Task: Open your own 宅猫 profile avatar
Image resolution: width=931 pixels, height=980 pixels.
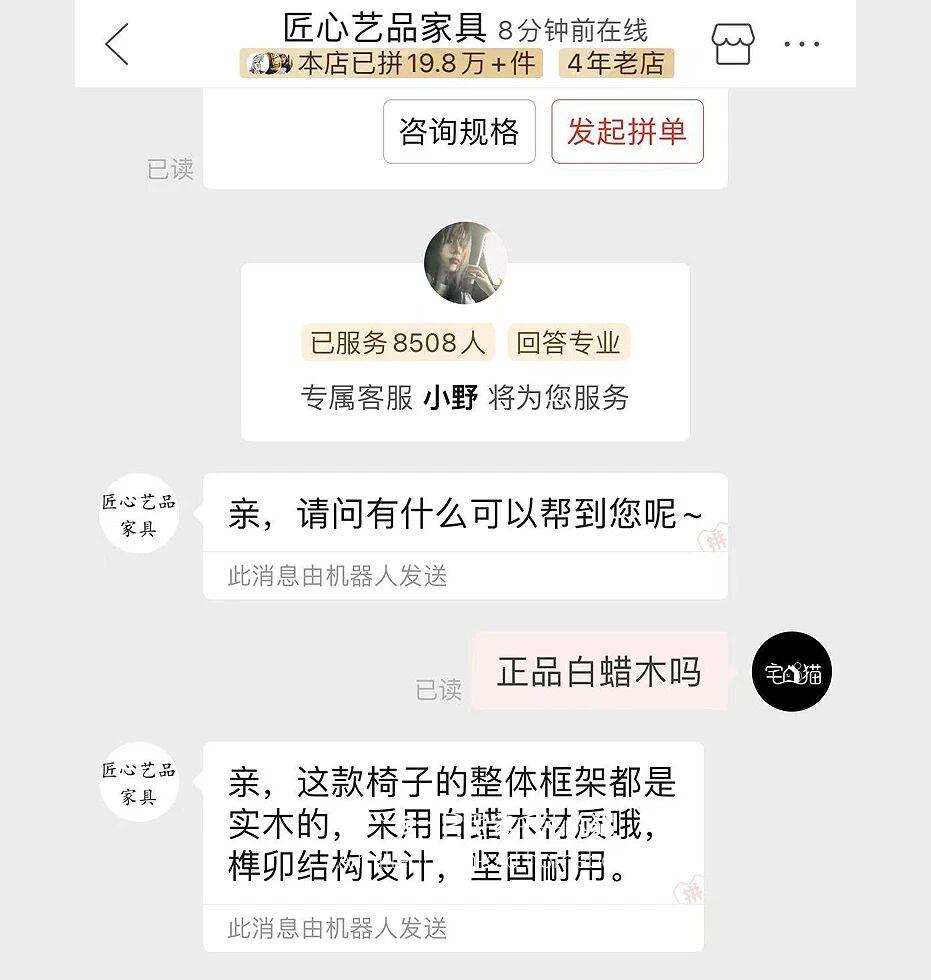Action: (791, 672)
